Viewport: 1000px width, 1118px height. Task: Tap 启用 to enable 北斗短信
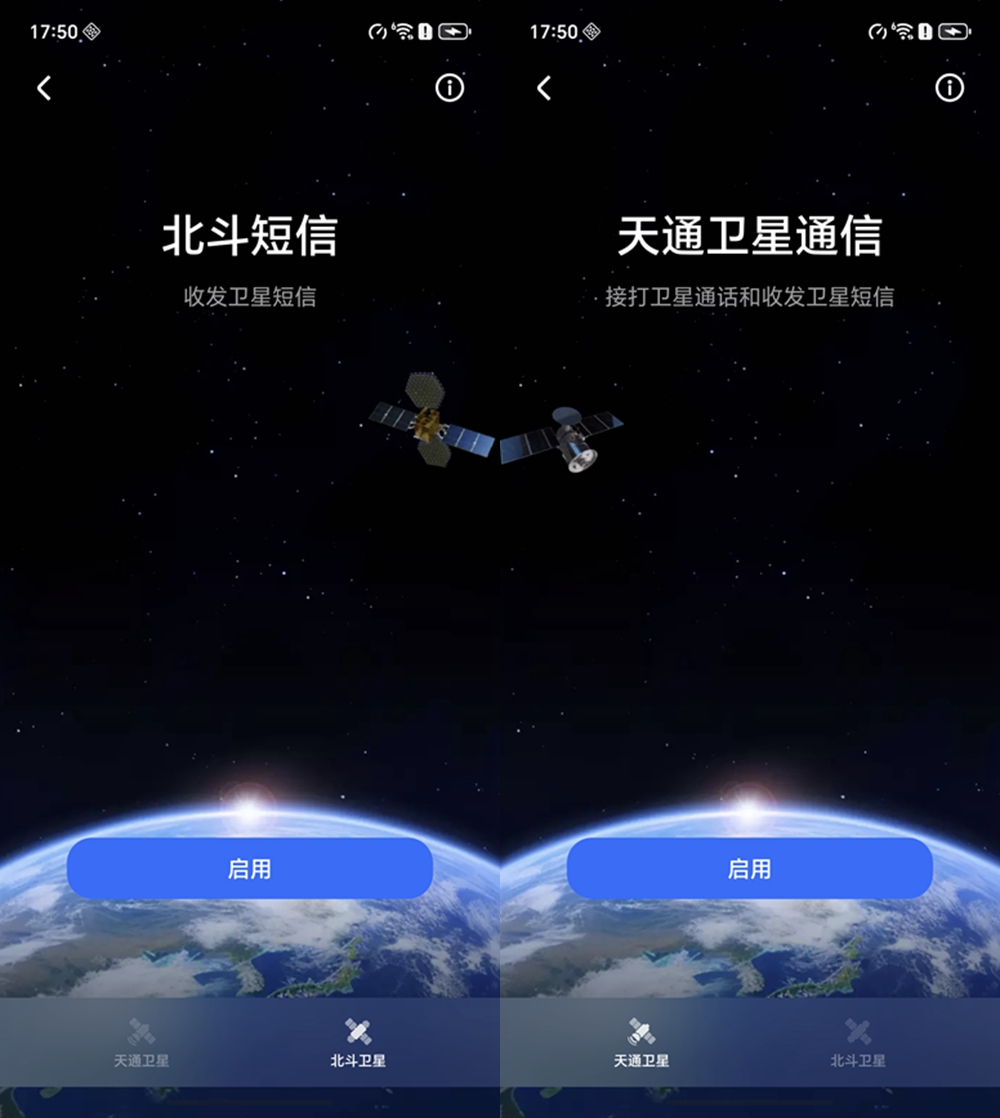click(x=249, y=868)
